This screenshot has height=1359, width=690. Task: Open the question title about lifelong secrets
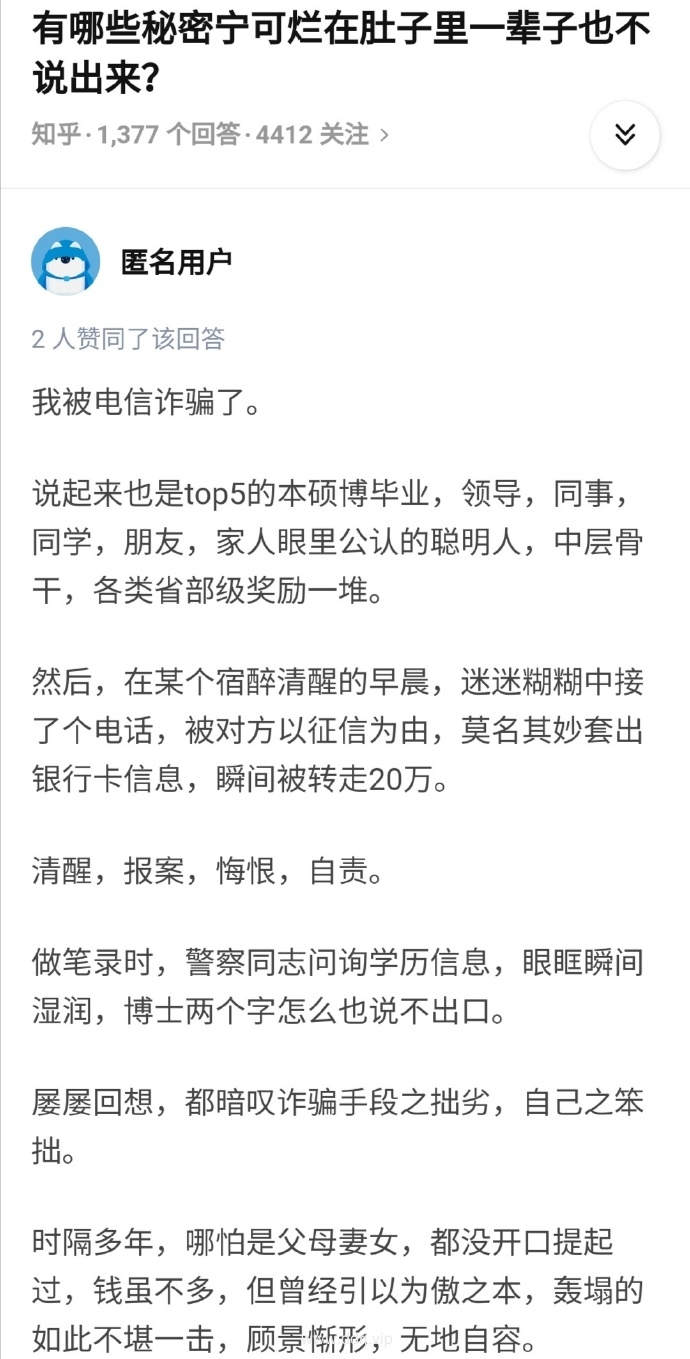pos(341,54)
